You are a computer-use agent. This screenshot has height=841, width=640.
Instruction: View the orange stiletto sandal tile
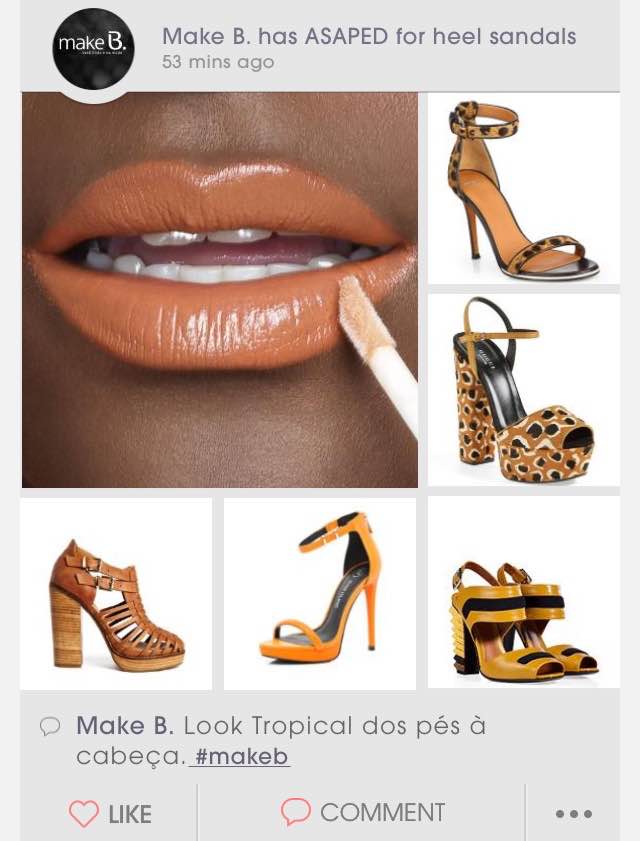pos(320,594)
